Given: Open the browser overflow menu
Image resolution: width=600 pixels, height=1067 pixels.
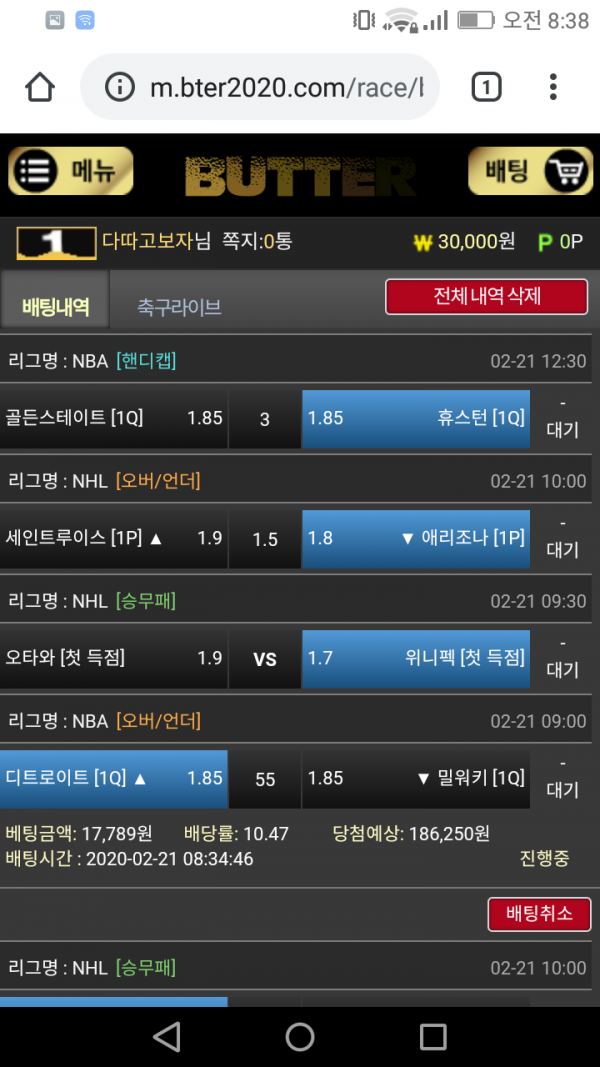Looking at the screenshot, I should (x=553, y=88).
